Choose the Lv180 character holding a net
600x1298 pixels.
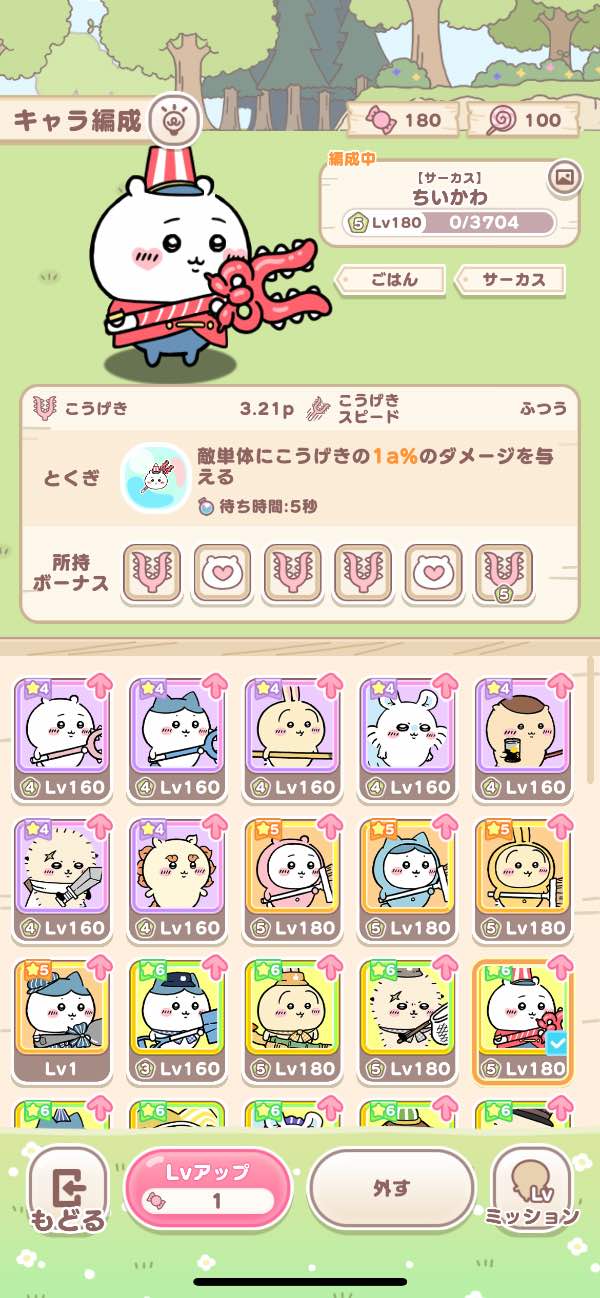click(406, 1020)
